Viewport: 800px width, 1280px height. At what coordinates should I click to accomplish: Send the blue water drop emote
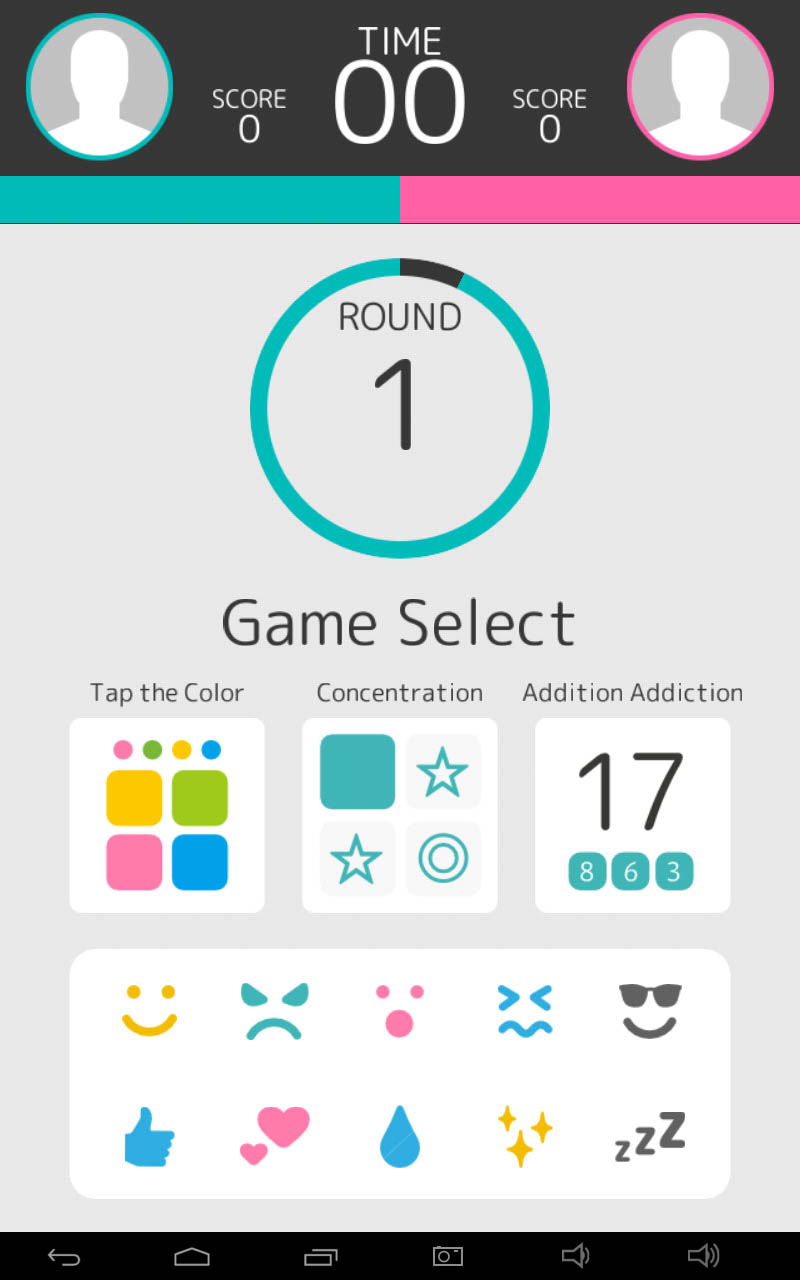coord(399,1138)
